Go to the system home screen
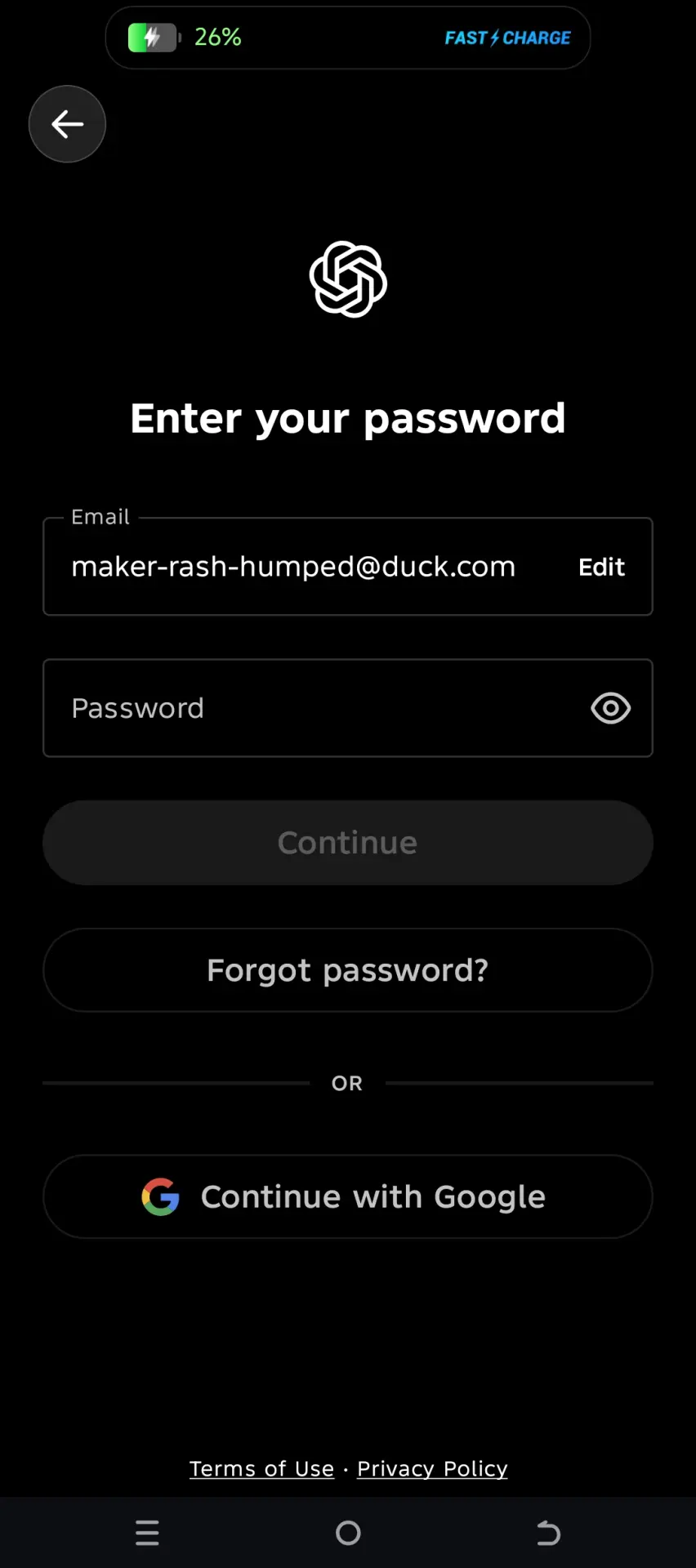The width and height of the screenshot is (696, 1568). pos(348,1533)
